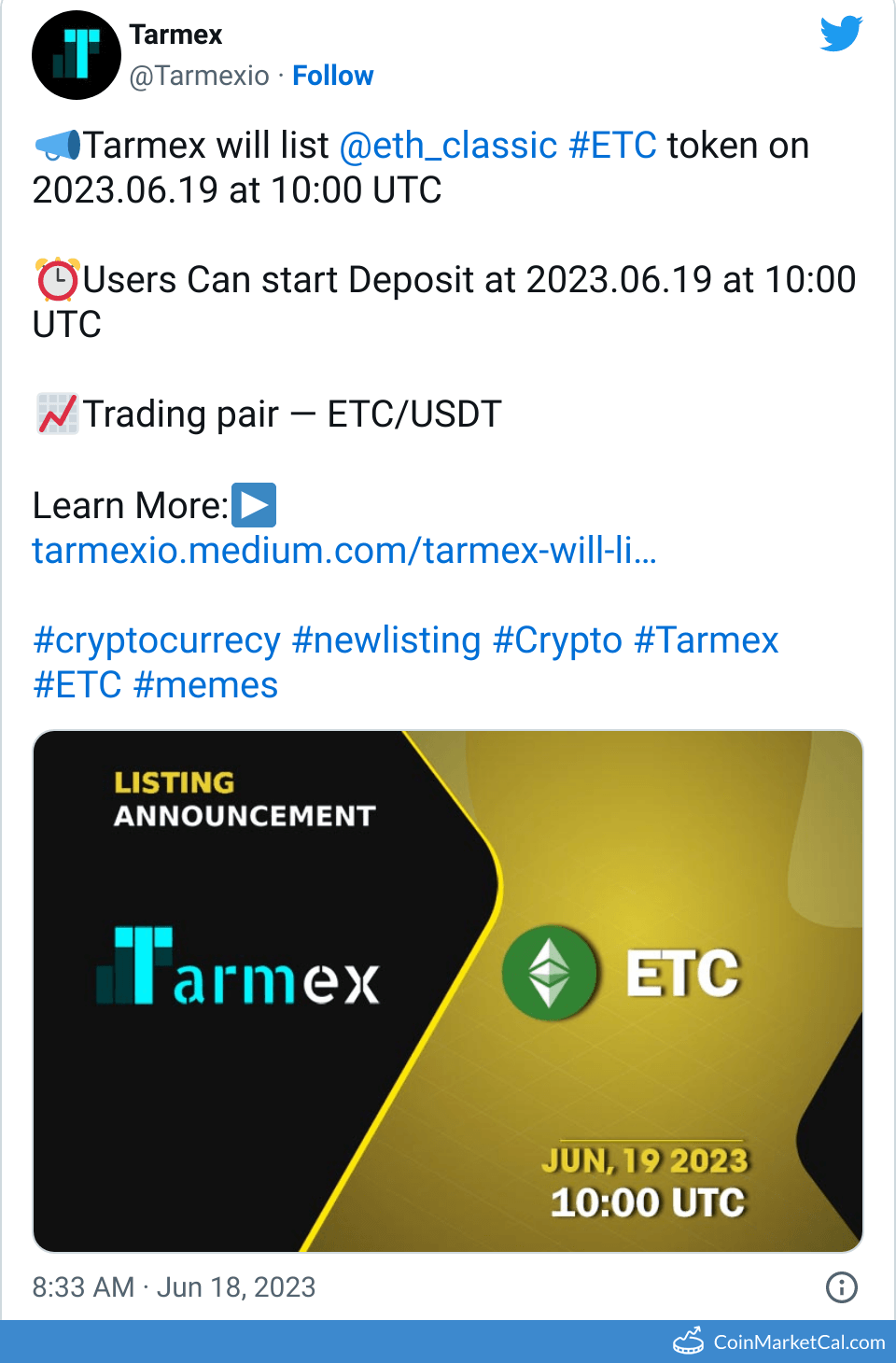Open the #newlisting hashtag
This screenshot has width=896, height=1363.
pos(386,640)
